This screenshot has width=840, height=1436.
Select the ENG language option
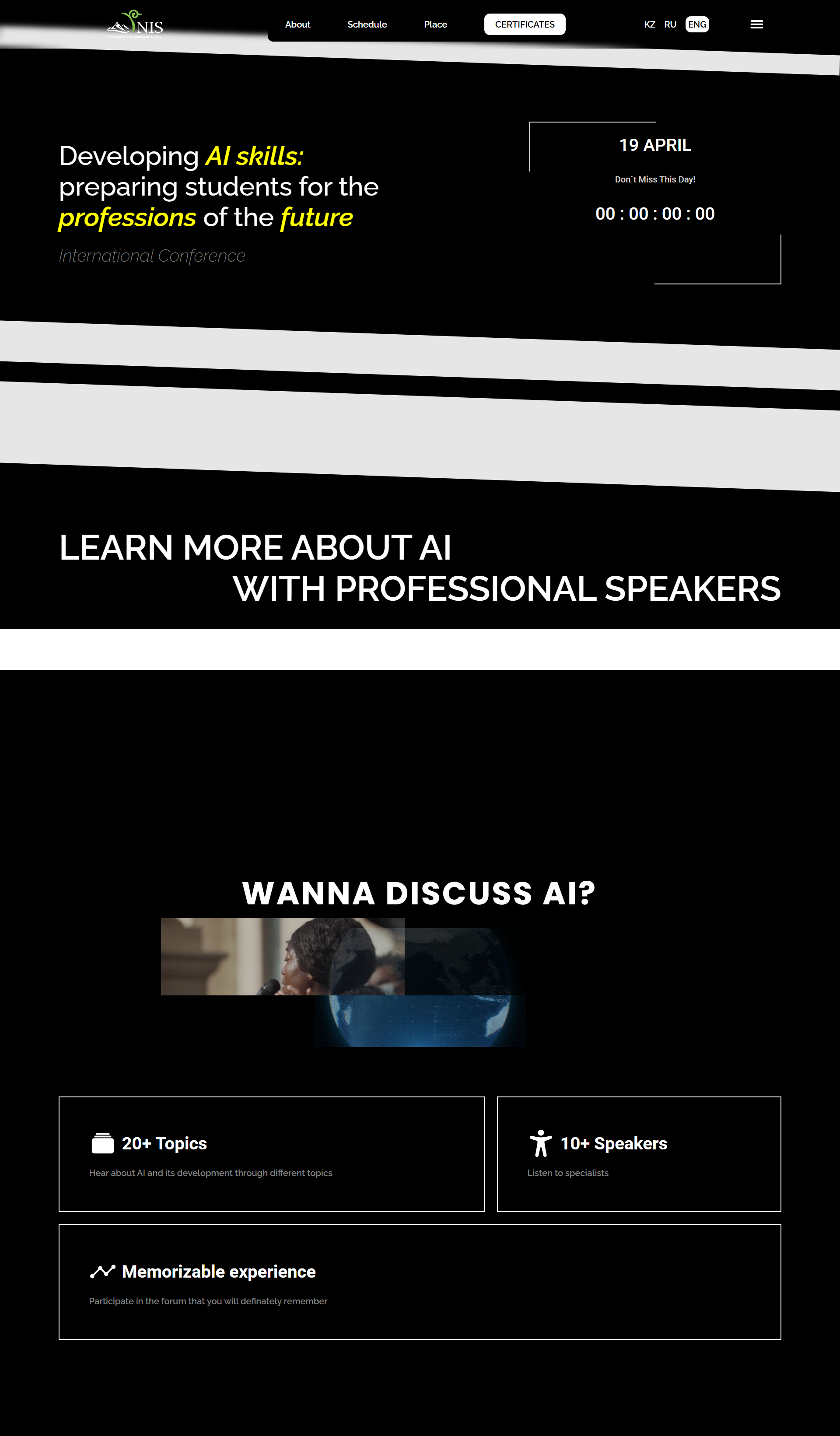(696, 25)
